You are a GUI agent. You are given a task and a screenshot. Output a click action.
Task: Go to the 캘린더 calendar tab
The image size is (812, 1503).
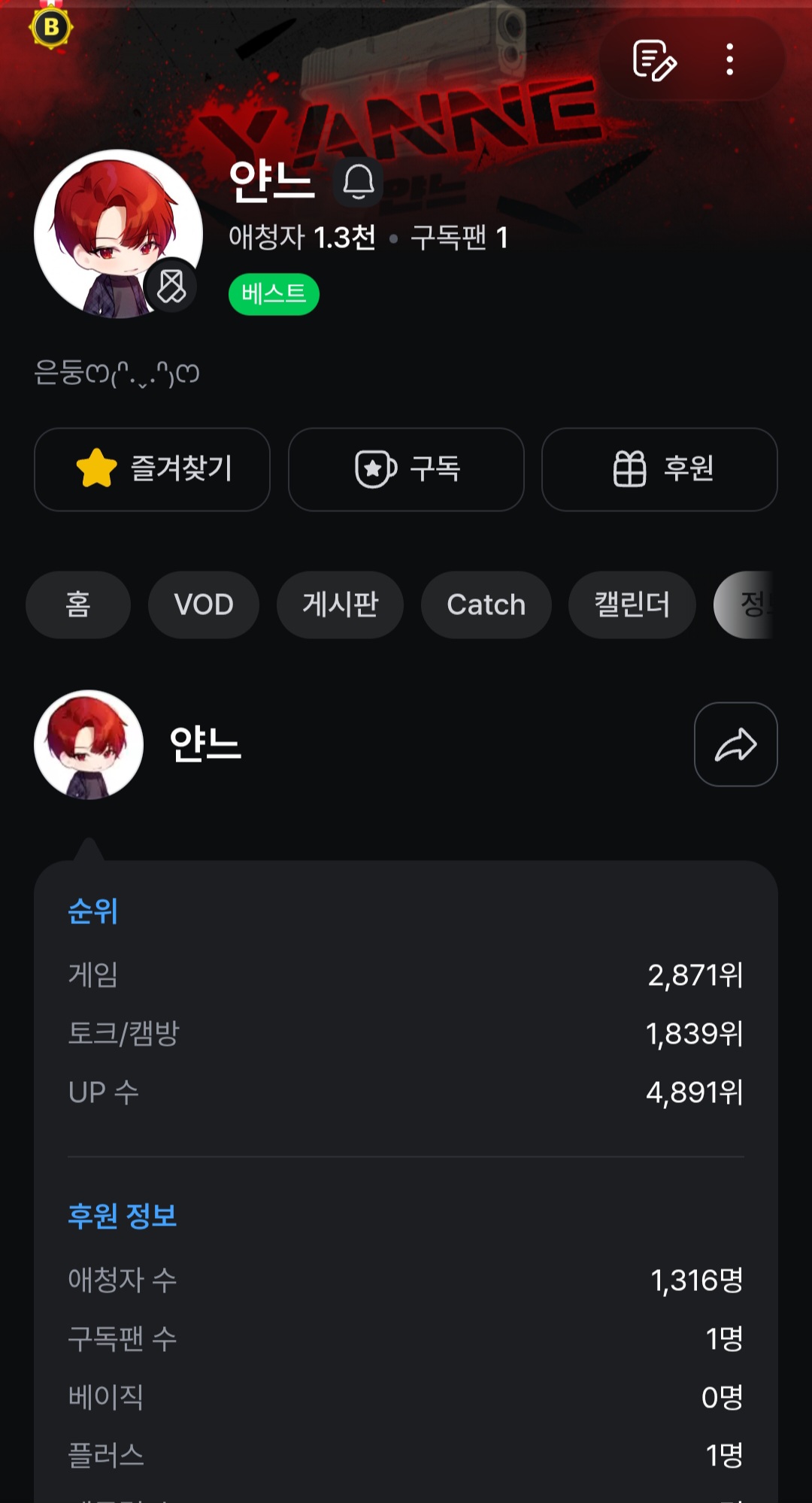pos(632,605)
